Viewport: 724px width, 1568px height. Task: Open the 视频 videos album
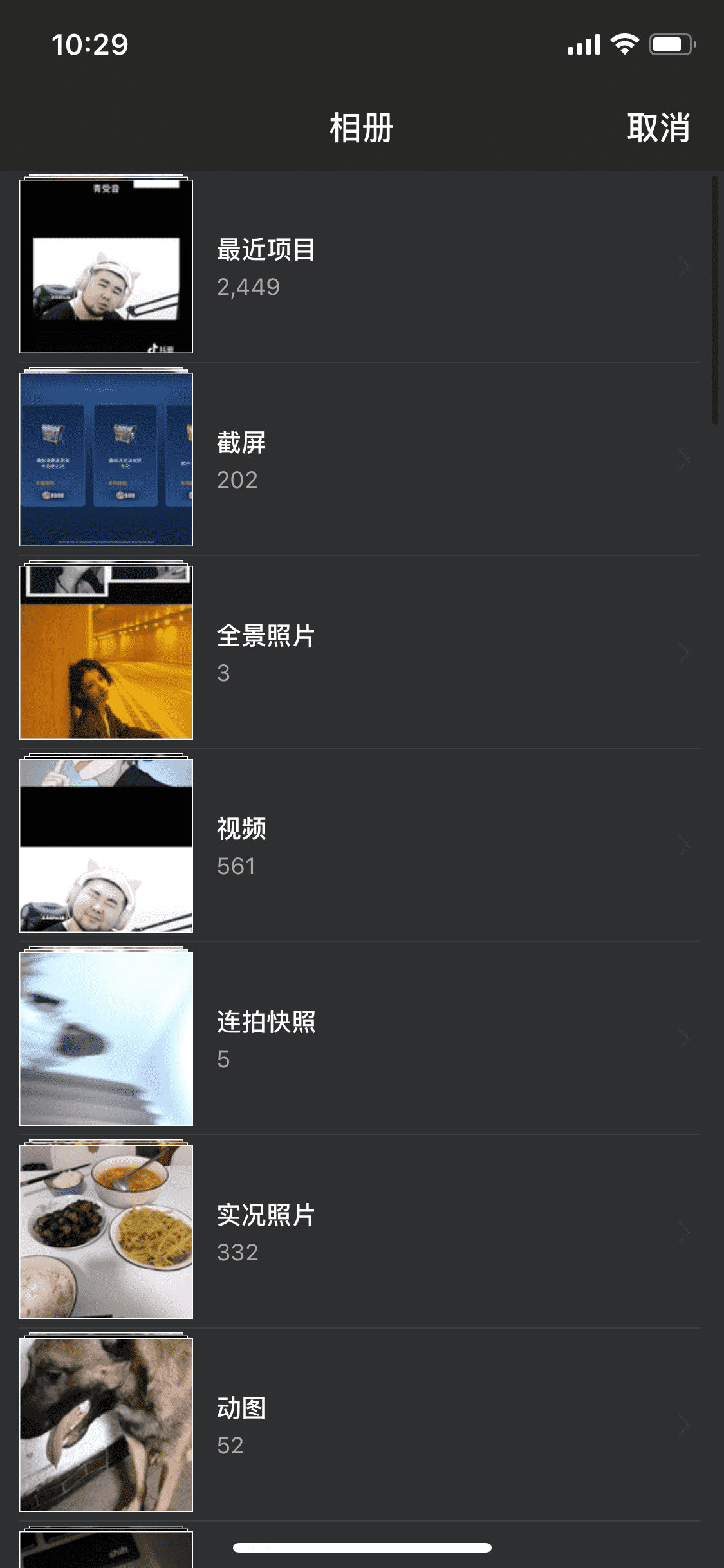point(360,846)
